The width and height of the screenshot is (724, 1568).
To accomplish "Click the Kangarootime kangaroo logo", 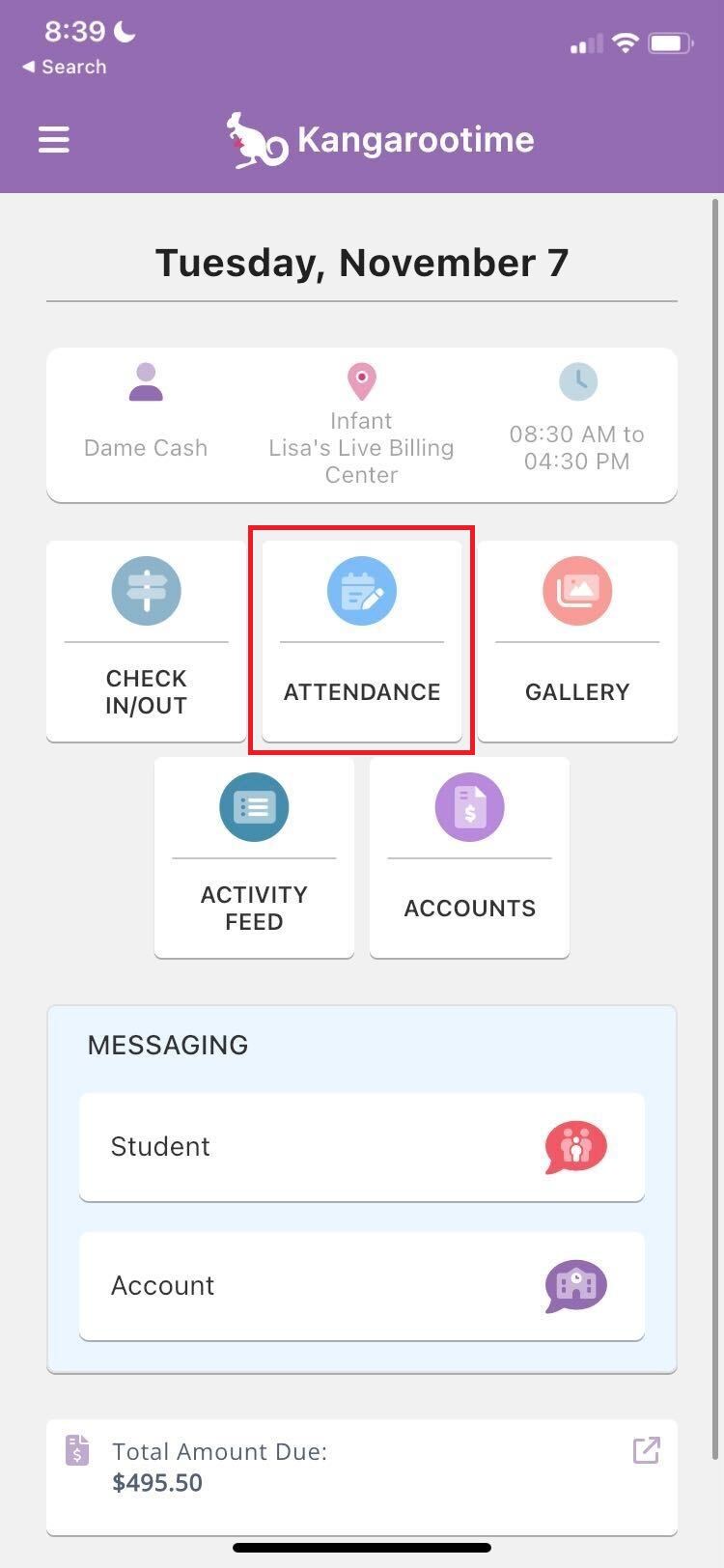I will click(x=255, y=138).
